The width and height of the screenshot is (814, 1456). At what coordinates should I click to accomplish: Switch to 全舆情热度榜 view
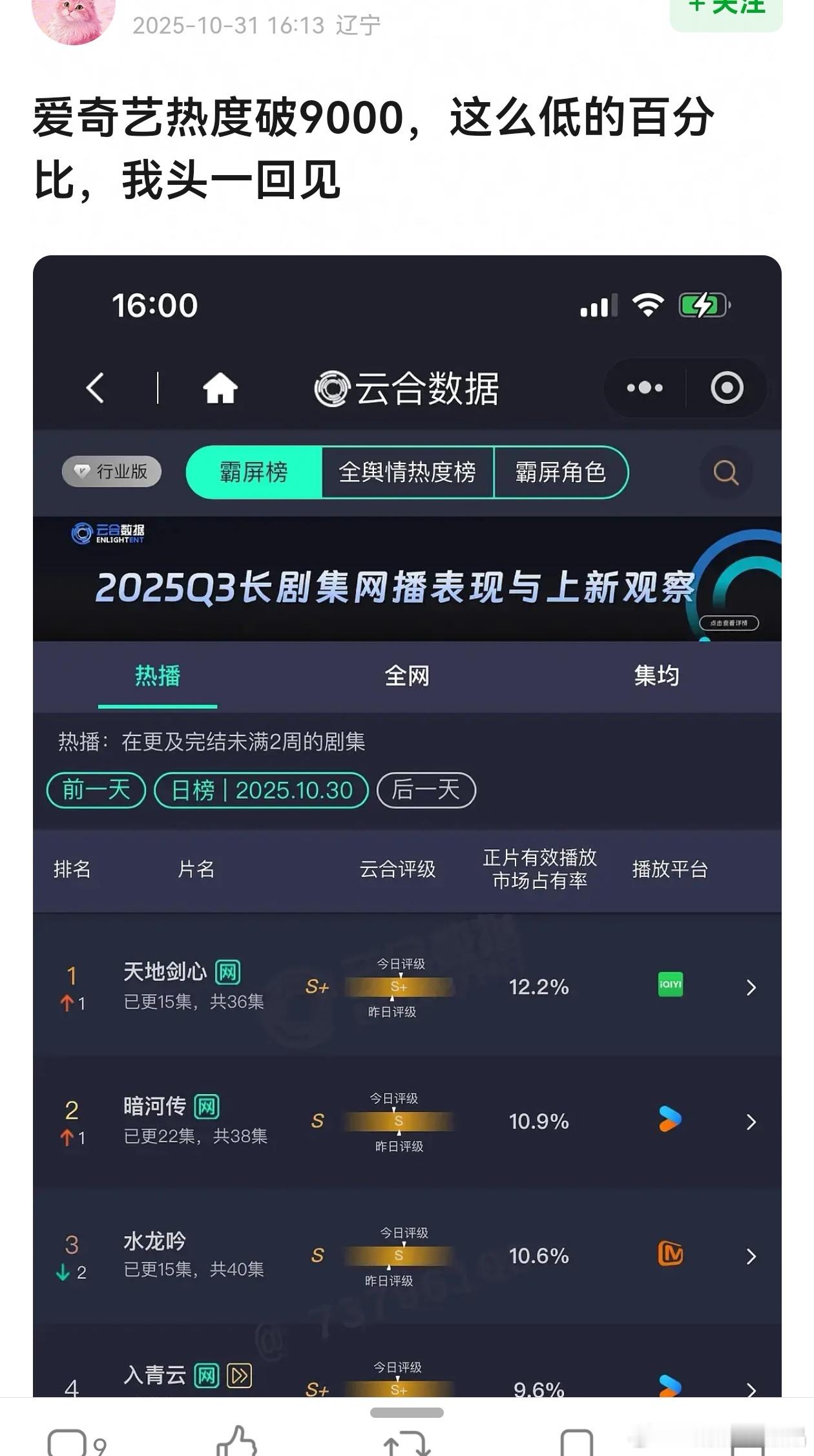408,472
